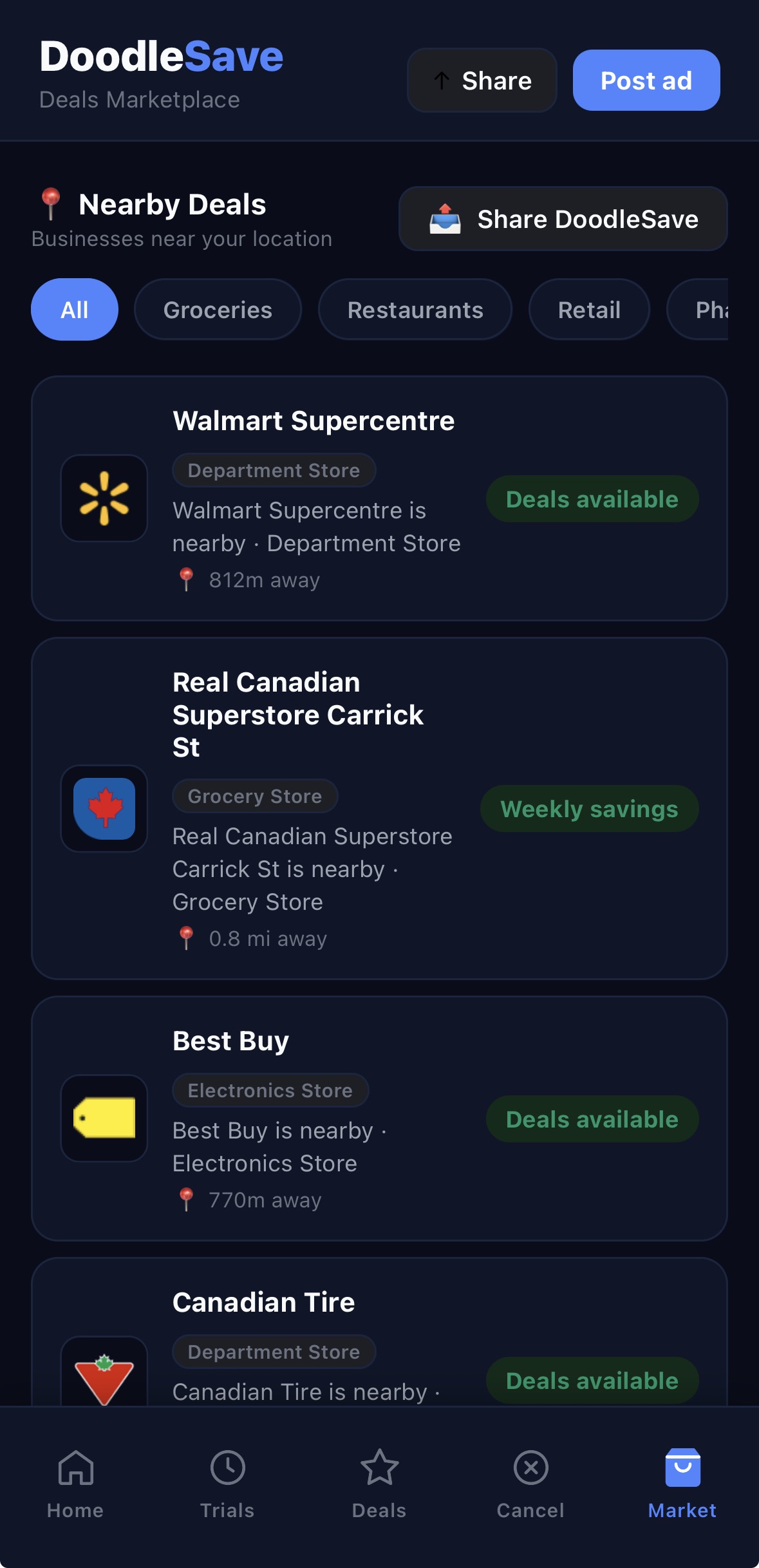Click the envelope icon in Share DoodleSave
This screenshot has width=759, height=1568.
444,219
